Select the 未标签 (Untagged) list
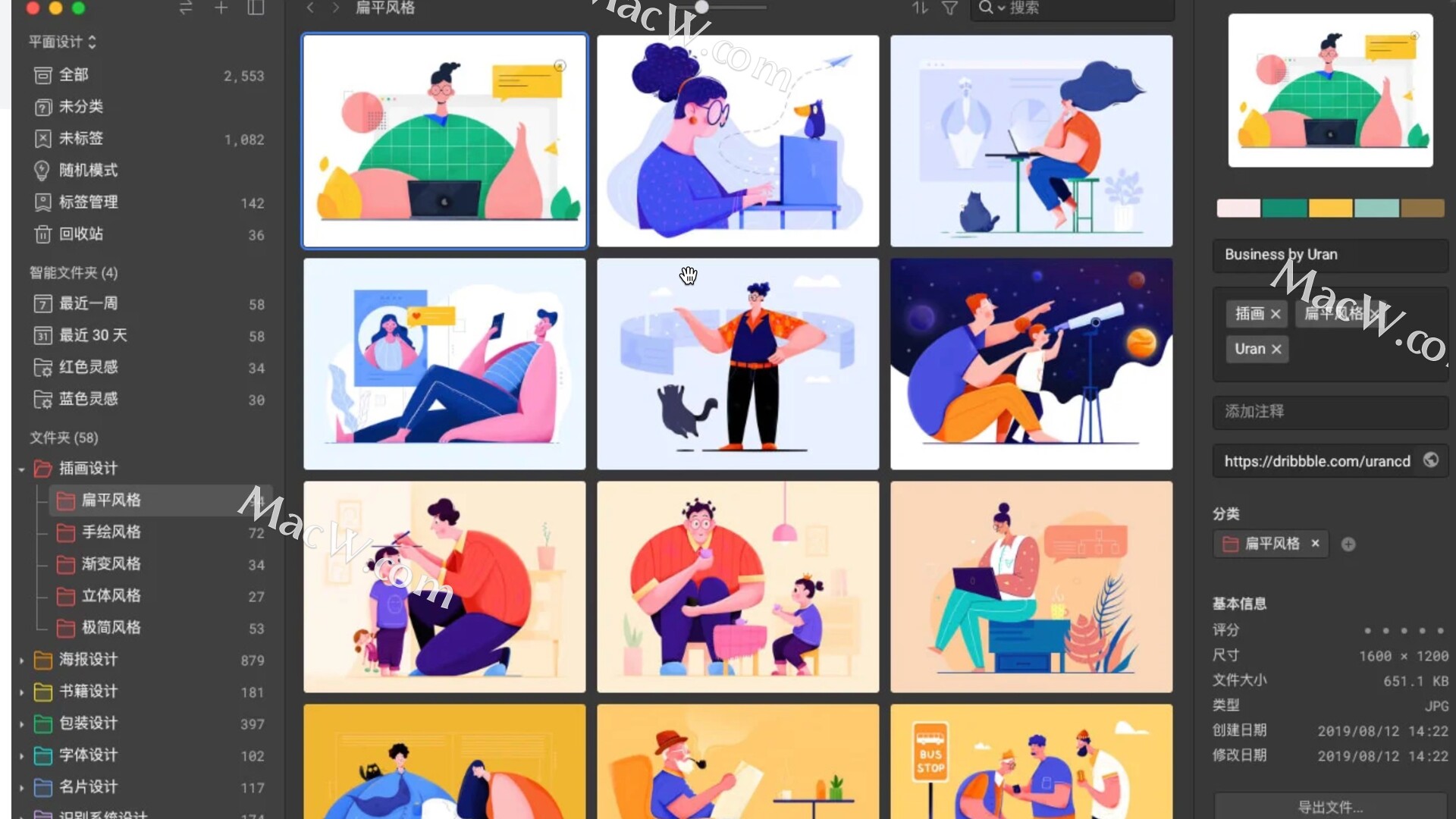The width and height of the screenshot is (1456, 819). [x=80, y=139]
